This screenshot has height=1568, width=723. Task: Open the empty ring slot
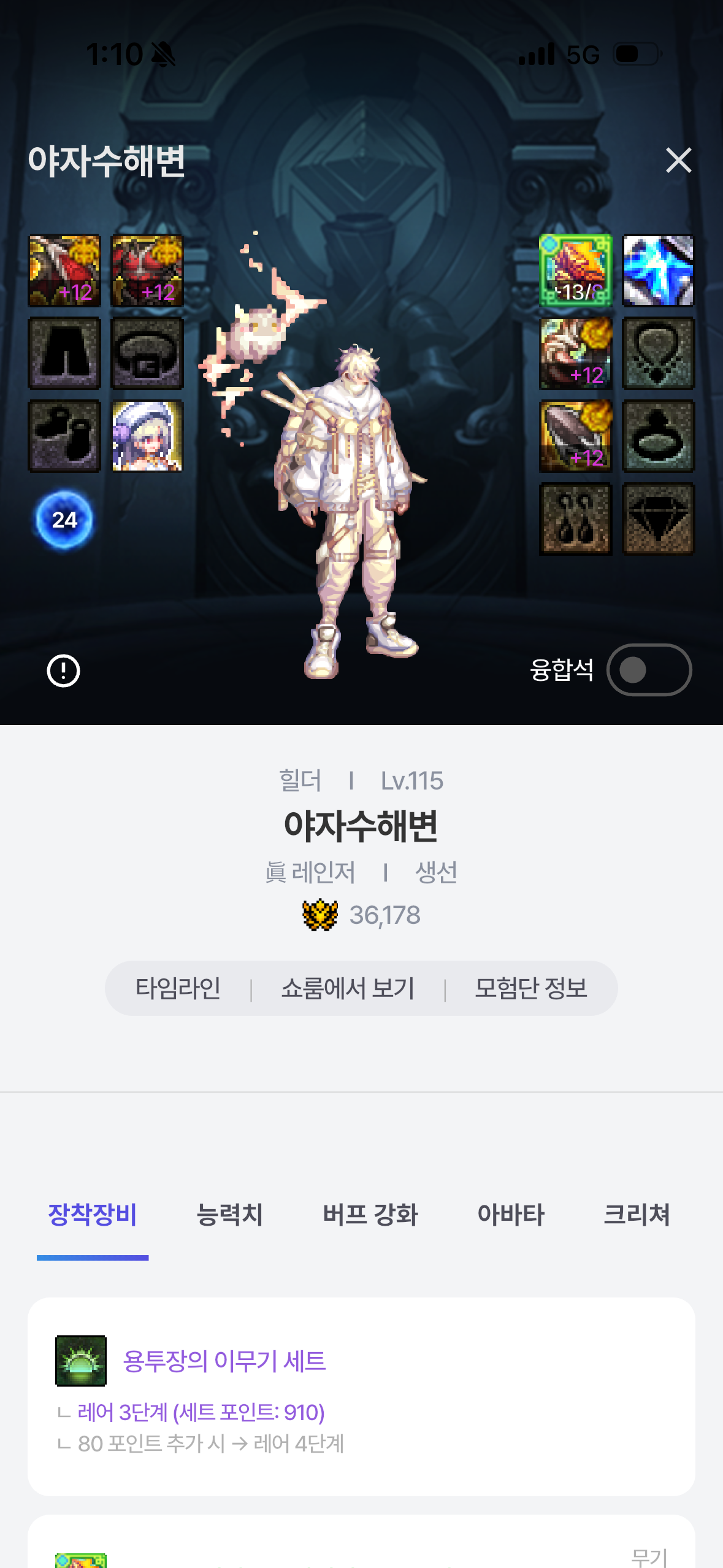pyautogui.click(x=658, y=436)
